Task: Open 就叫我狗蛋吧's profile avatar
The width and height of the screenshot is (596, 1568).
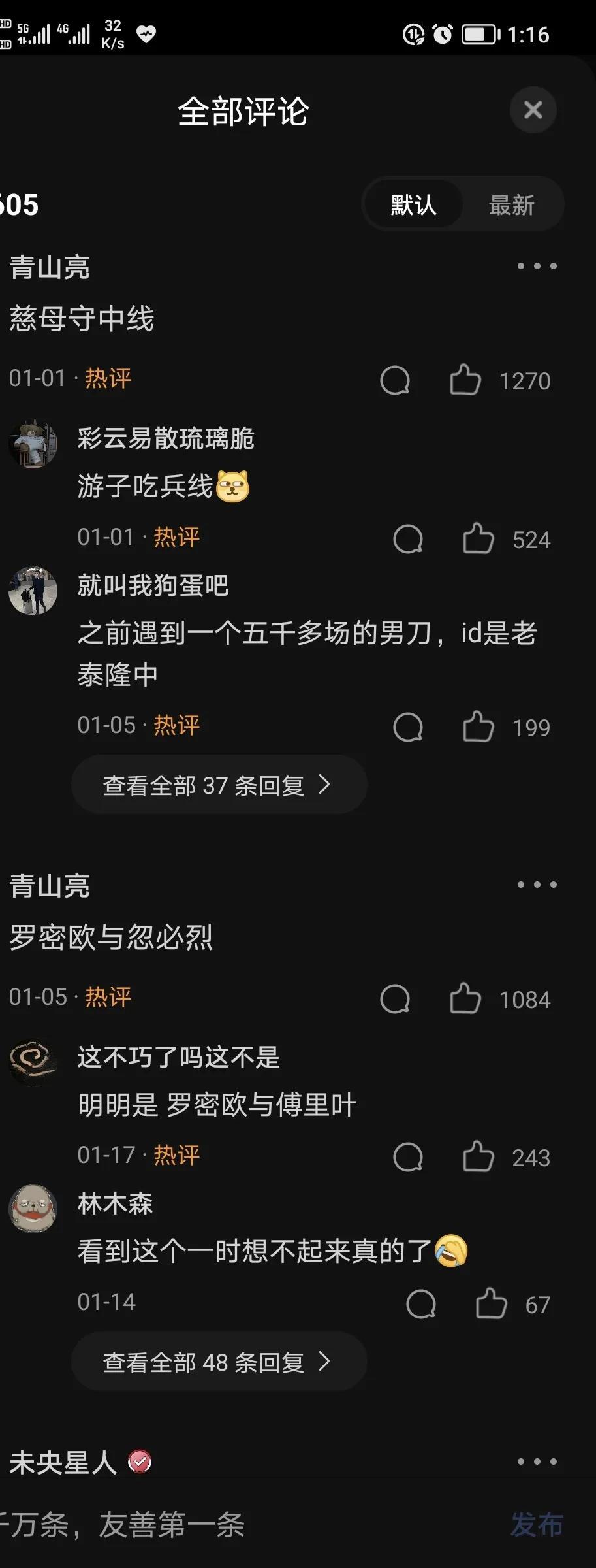Action: [x=33, y=590]
